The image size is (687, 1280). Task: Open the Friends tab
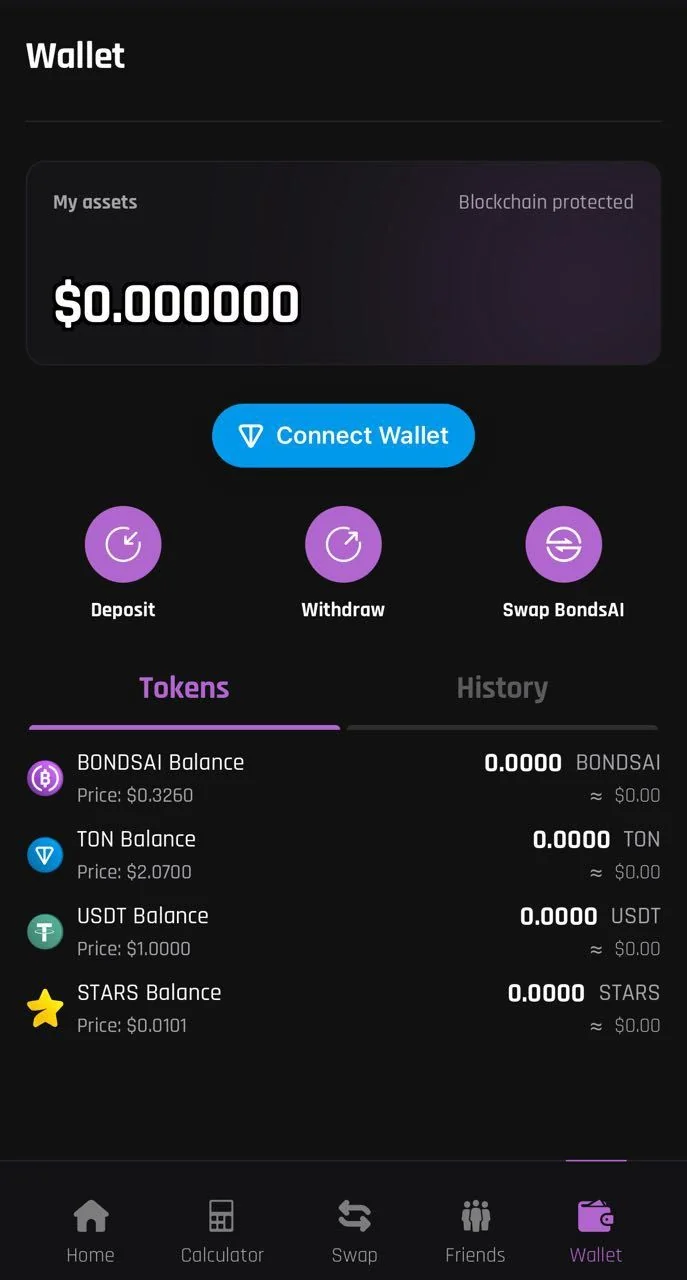pos(475,1231)
